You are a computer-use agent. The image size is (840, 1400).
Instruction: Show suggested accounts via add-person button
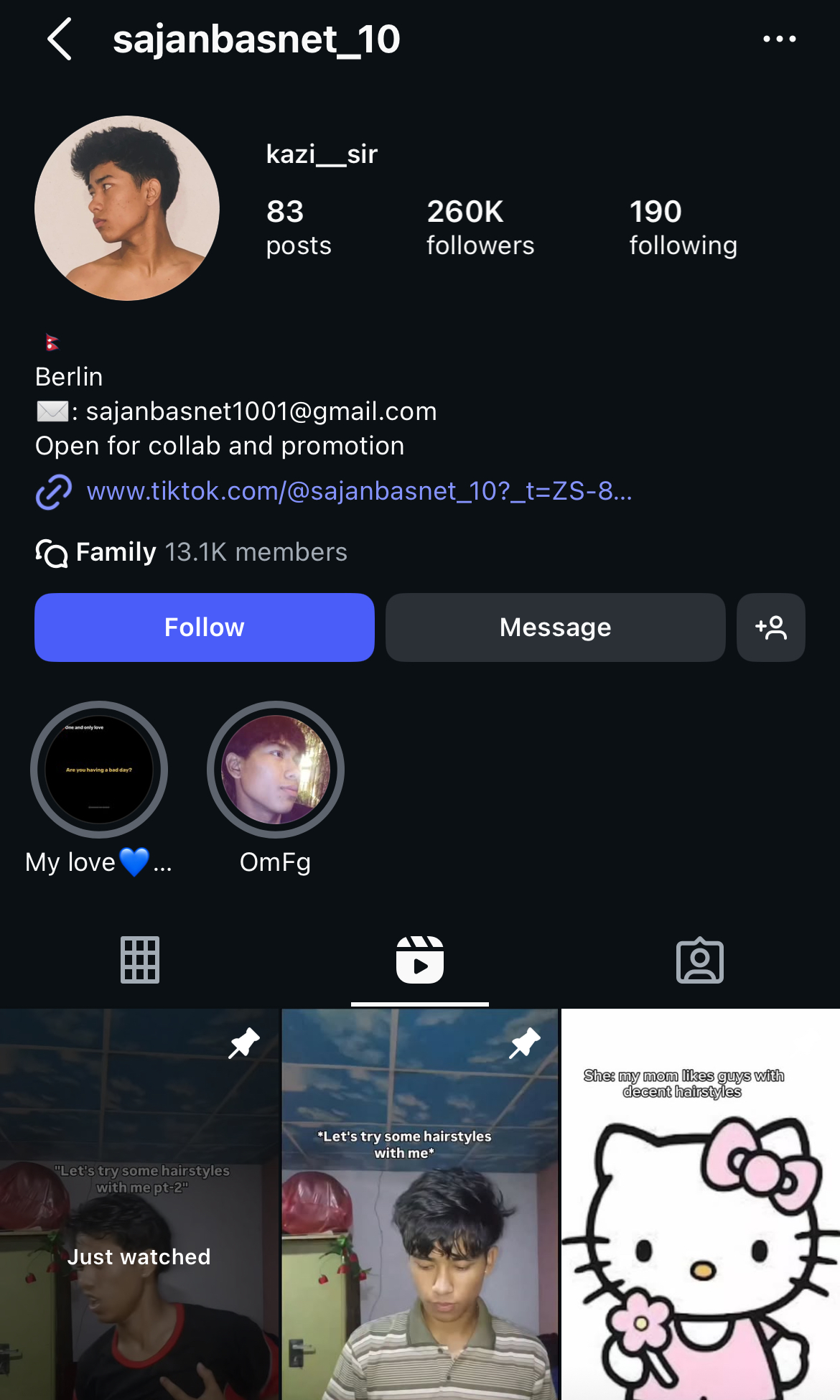770,627
